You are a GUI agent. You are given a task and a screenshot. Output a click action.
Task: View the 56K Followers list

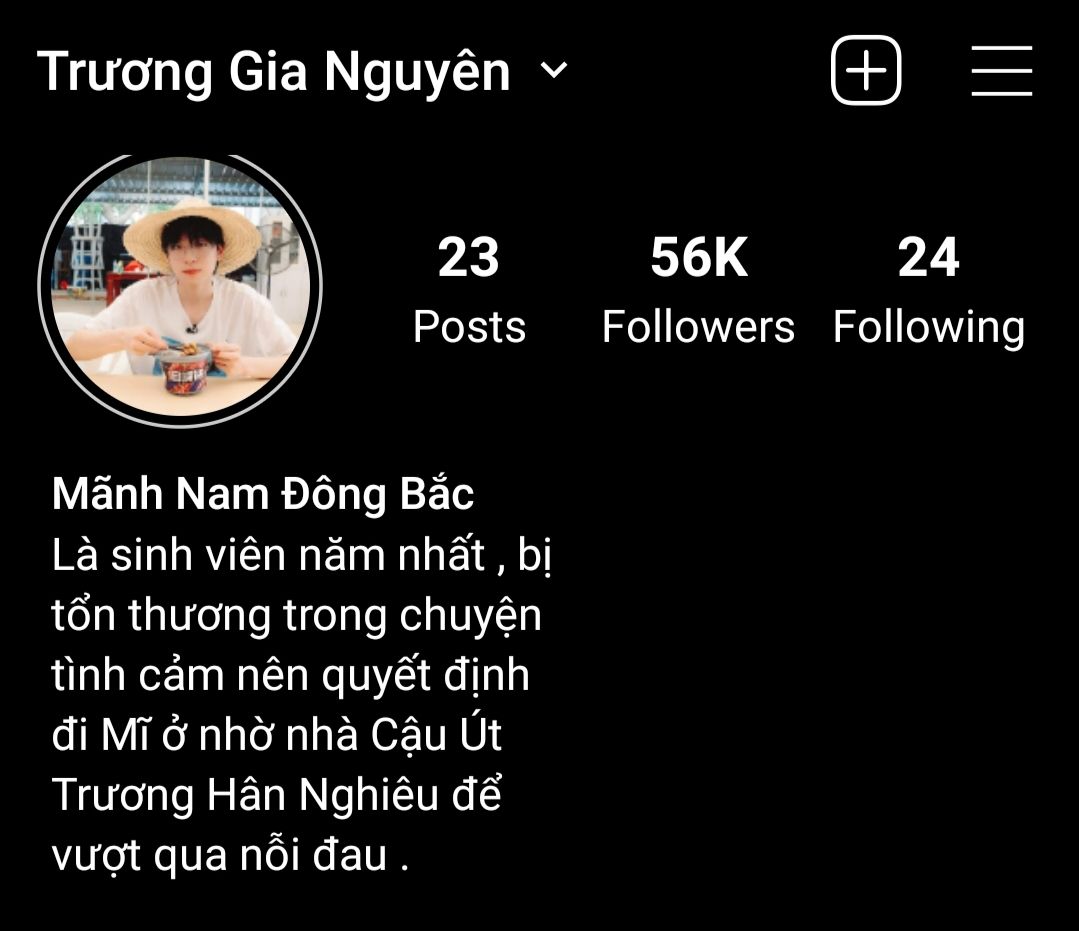pos(698,290)
